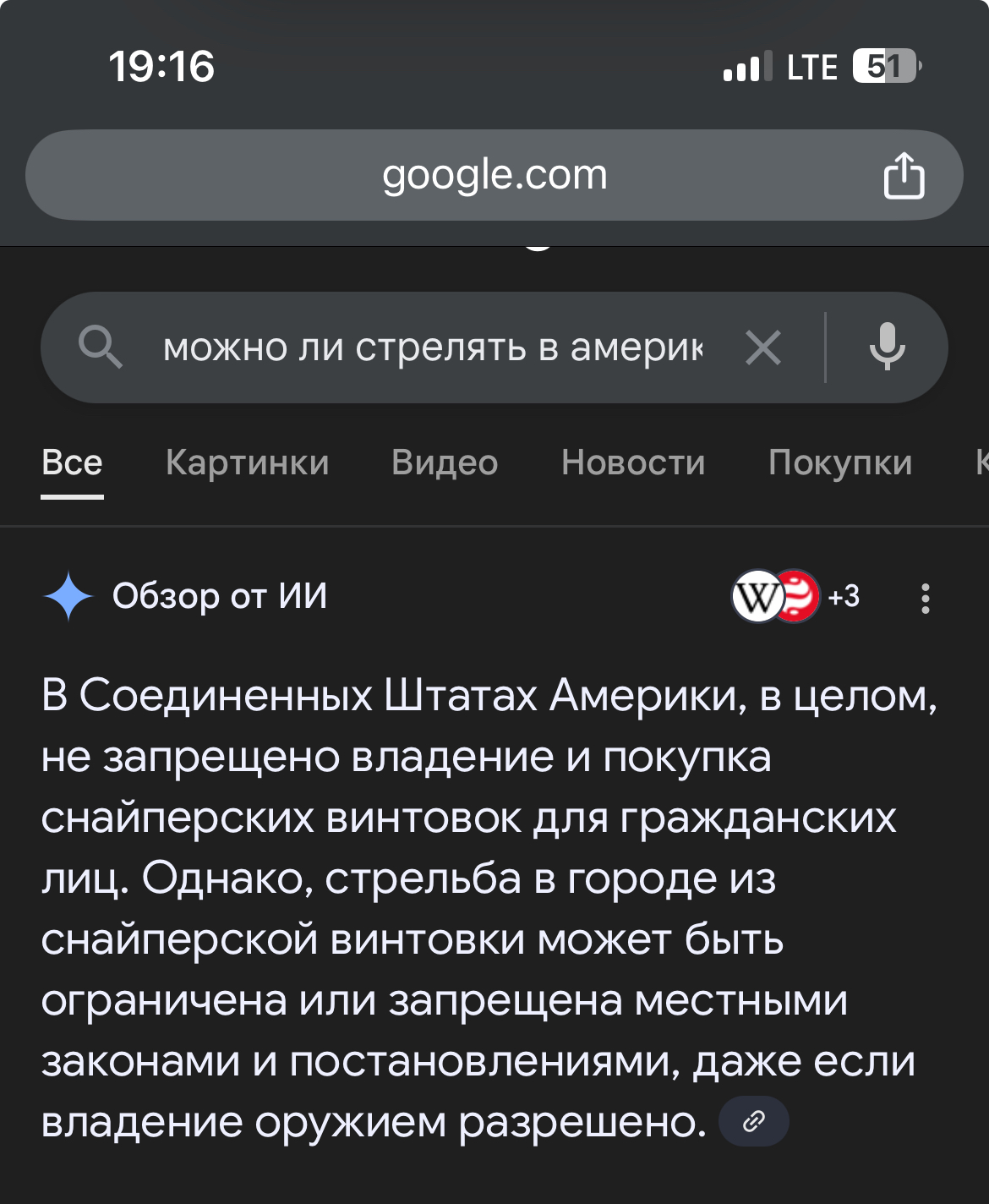Open the source link chip after the paragraph
This screenshot has width=989, height=1204.
(753, 1122)
